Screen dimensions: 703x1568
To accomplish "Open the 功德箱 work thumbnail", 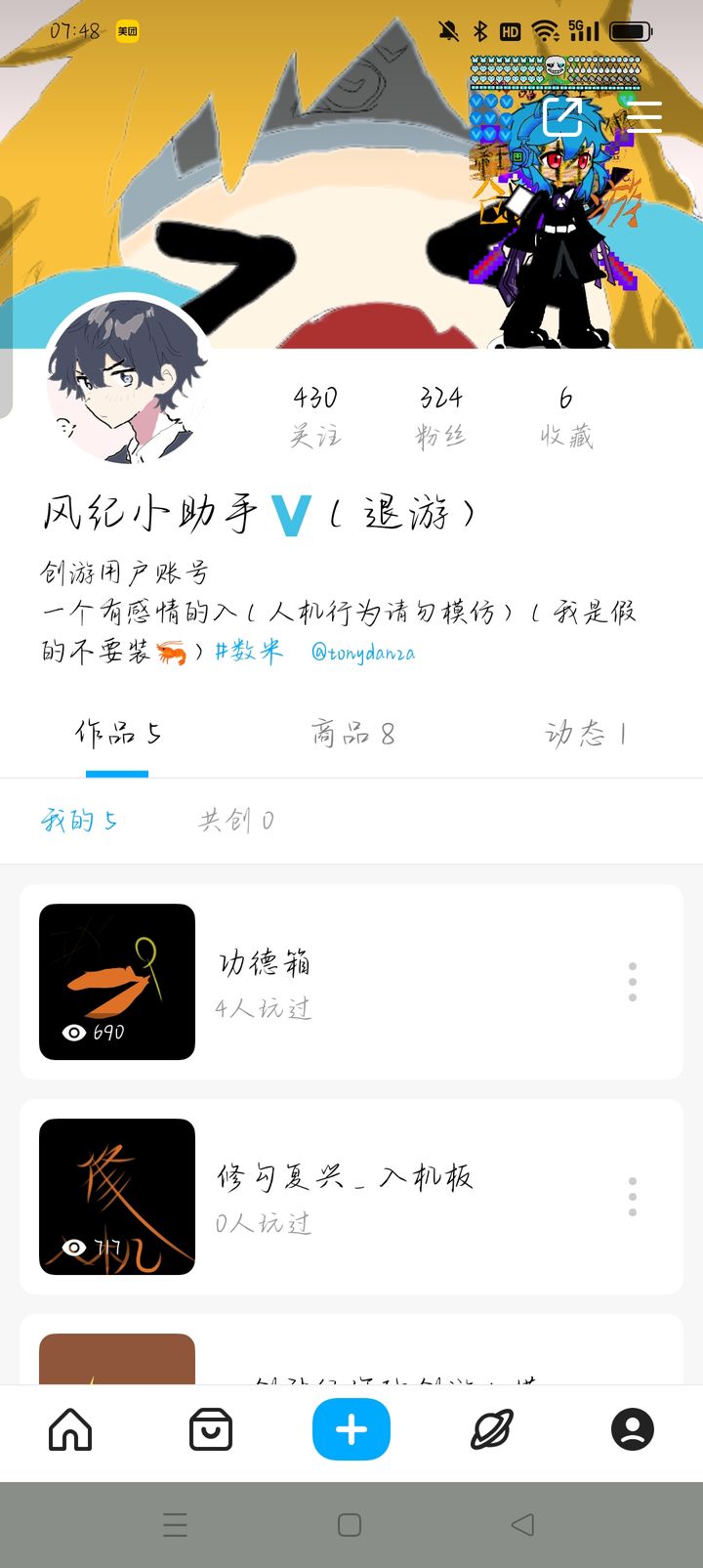I will click(116, 981).
